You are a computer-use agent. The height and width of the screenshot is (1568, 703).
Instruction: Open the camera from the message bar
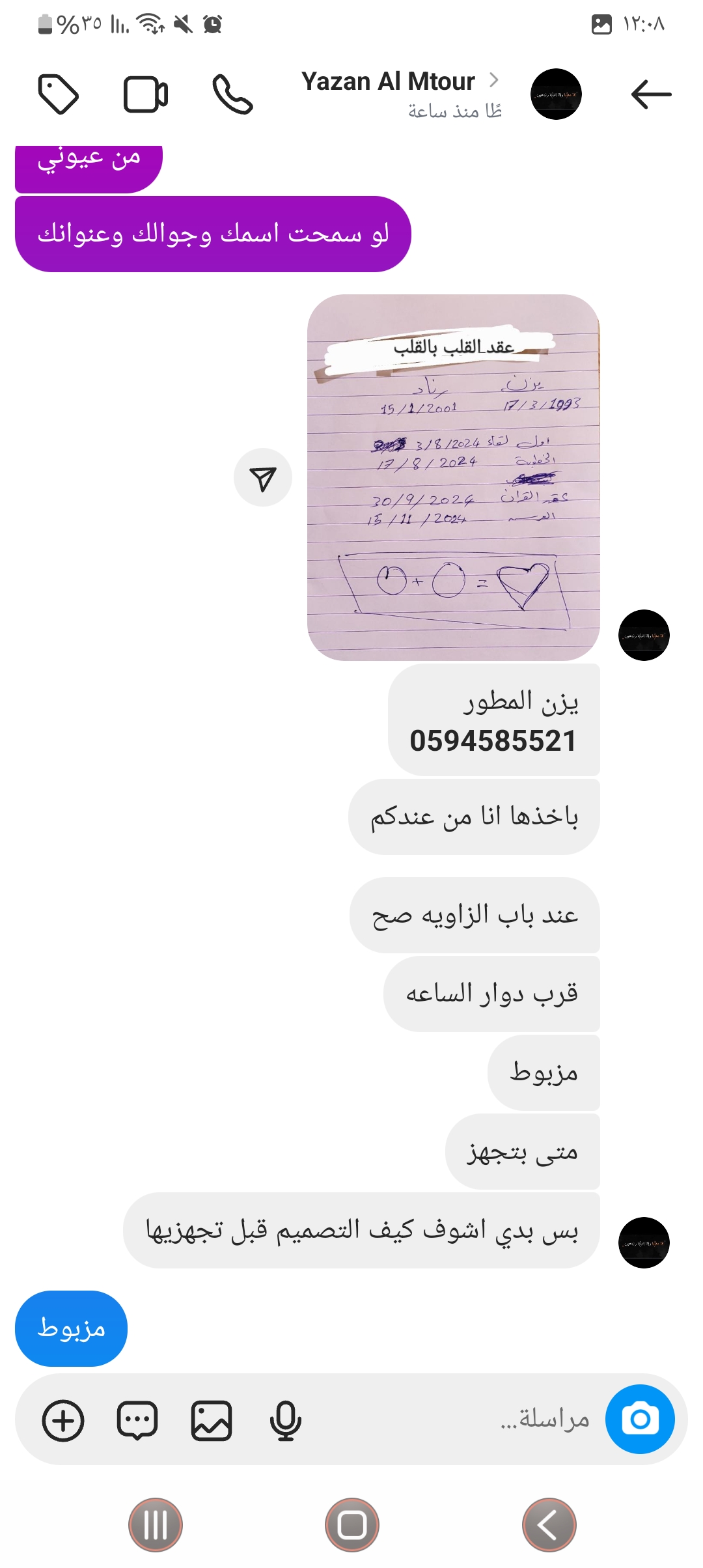point(639,1419)
